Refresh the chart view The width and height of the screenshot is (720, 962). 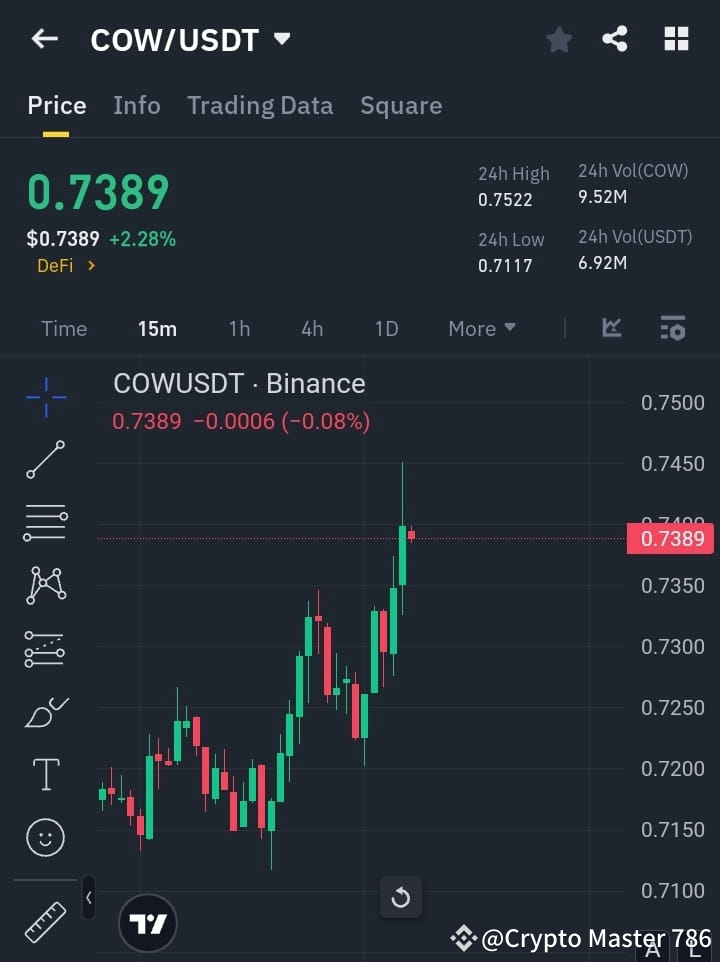[400, 898]
